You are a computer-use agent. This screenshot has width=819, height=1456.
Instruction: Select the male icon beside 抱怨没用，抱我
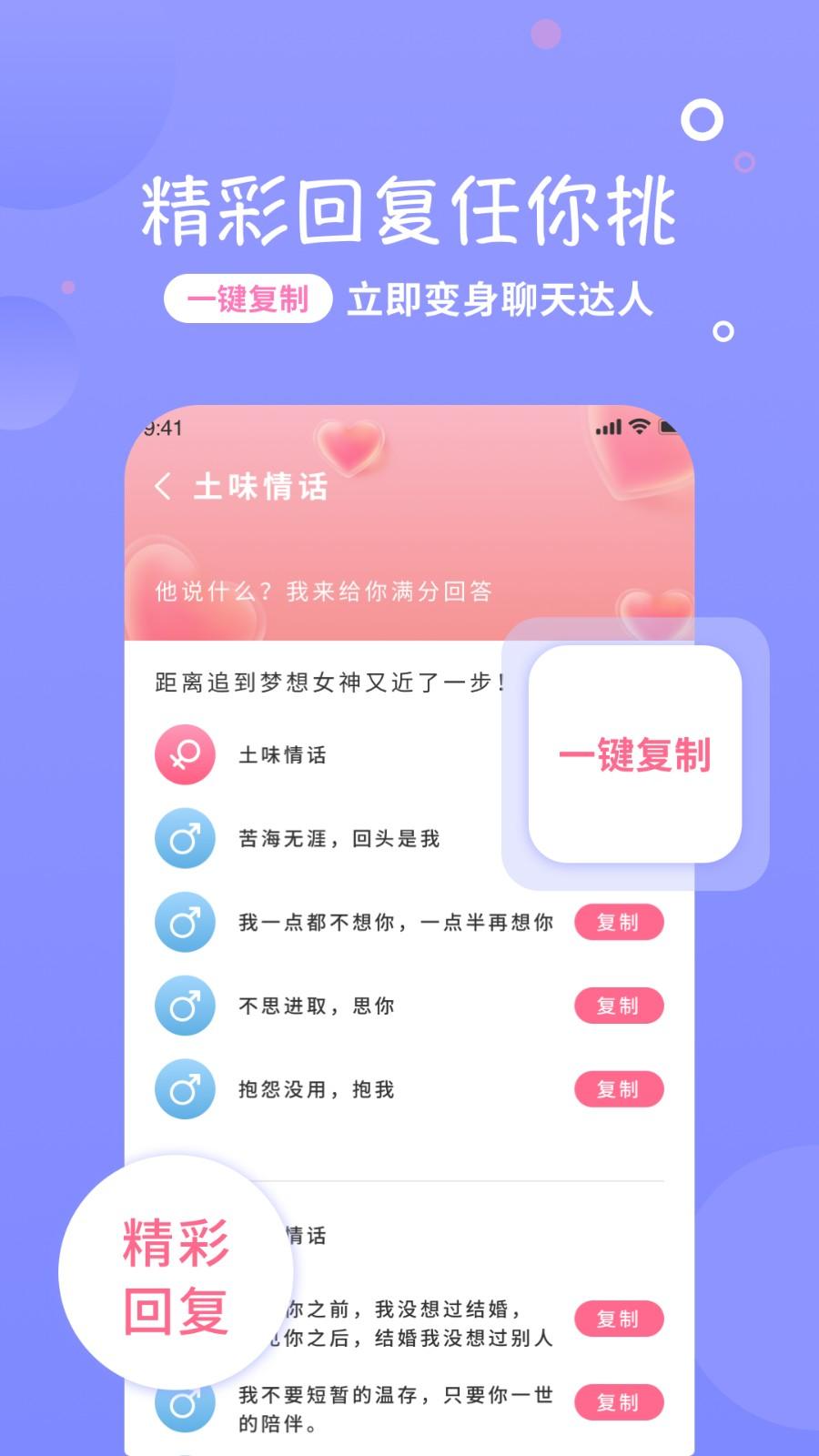point(185,1088)
